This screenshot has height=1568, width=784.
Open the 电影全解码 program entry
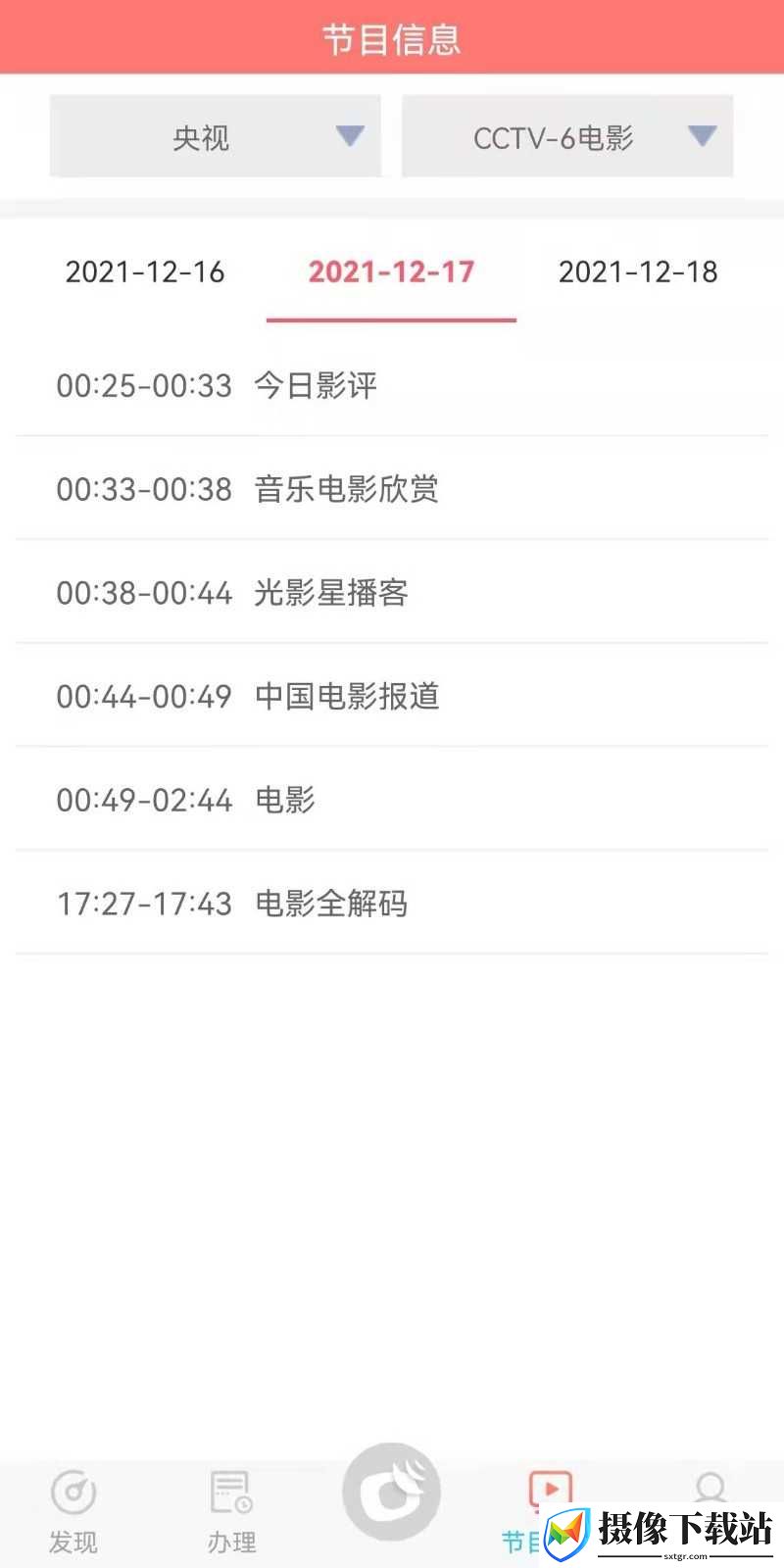point(392,903)
